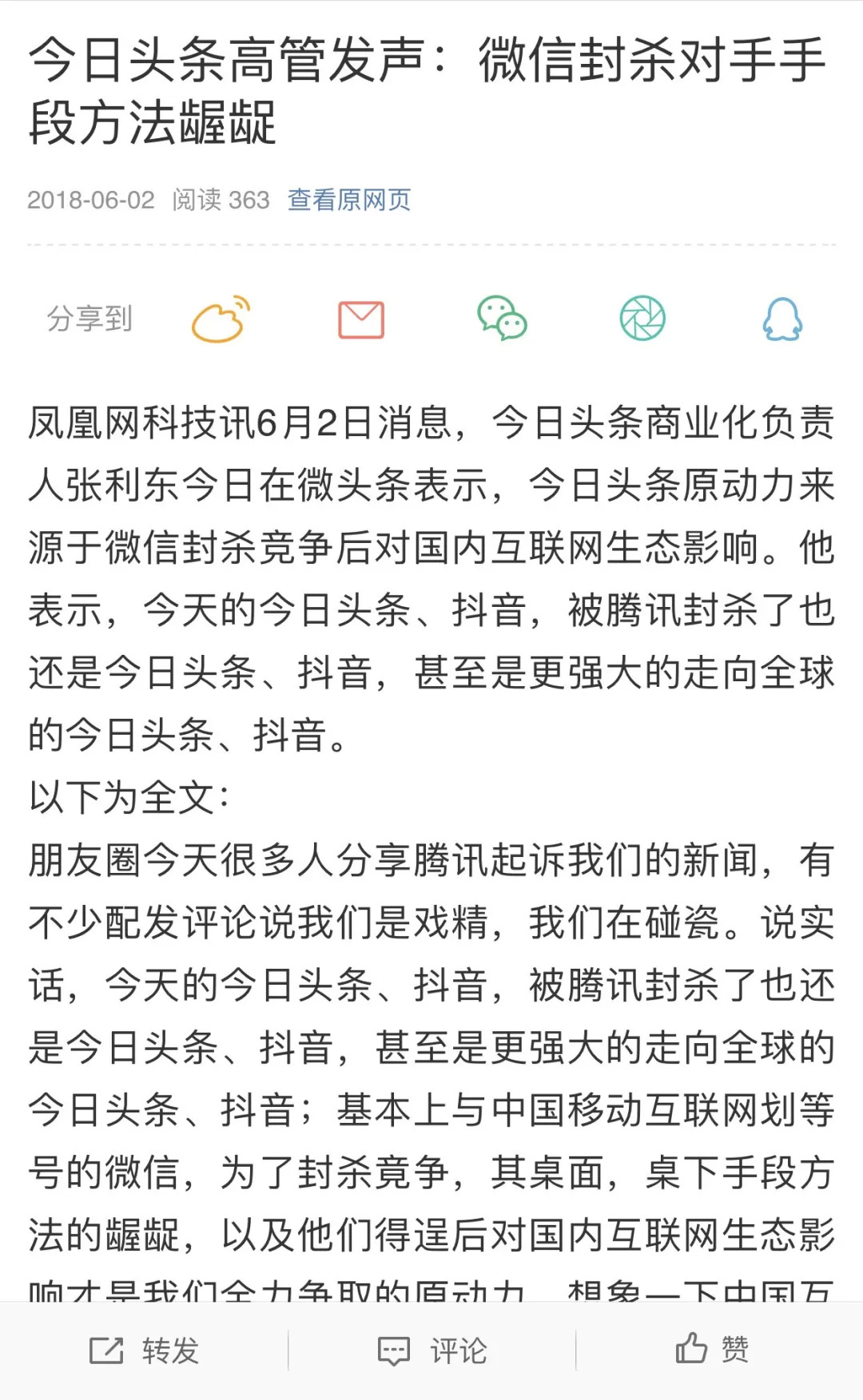Tap 转发 to repost the article
The width and height of the screenshot is (863, 1400).
145,1350
